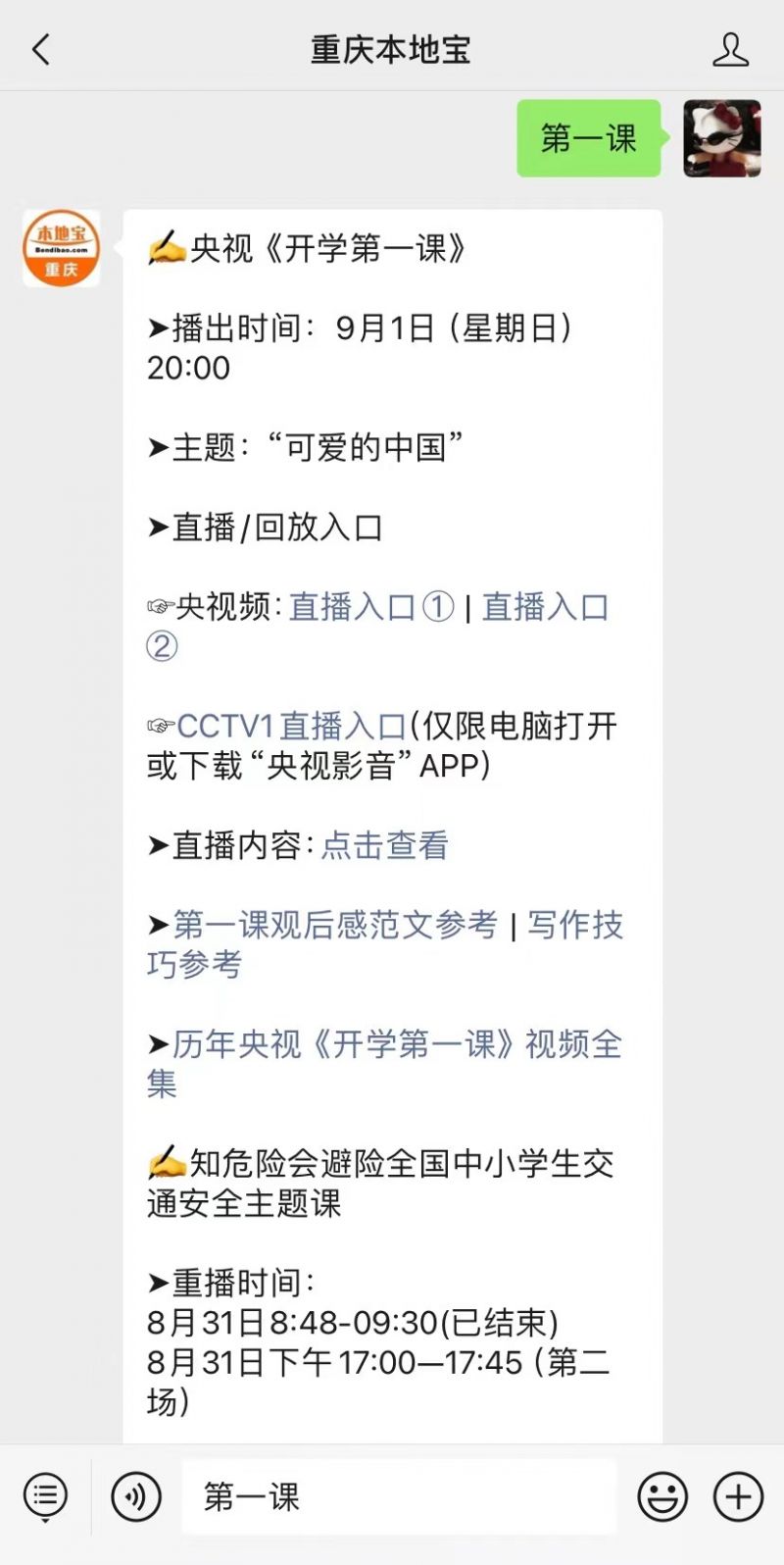Open the 写作技巧参考 link

(575, 925)
